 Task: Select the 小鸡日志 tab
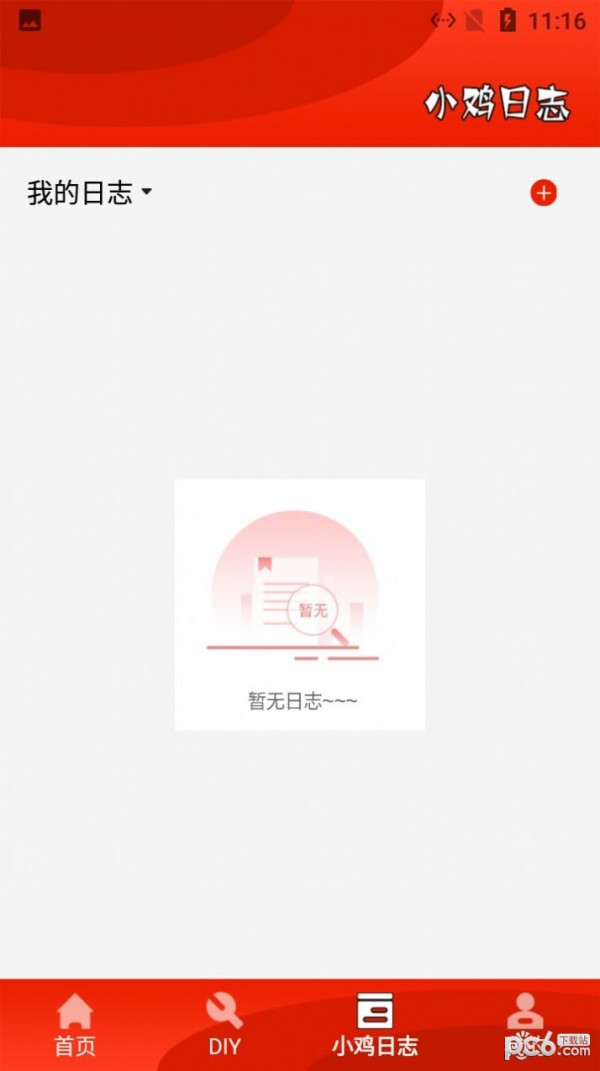click(375, 1024)
